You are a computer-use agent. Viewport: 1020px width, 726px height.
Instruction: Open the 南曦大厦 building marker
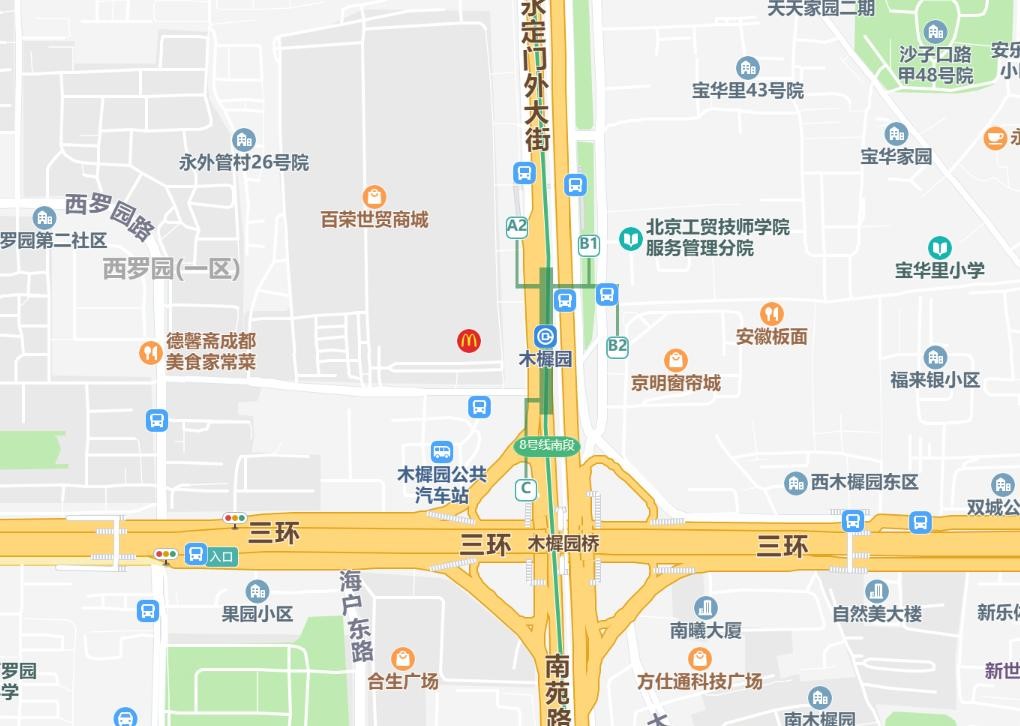[x=706, y=607]
